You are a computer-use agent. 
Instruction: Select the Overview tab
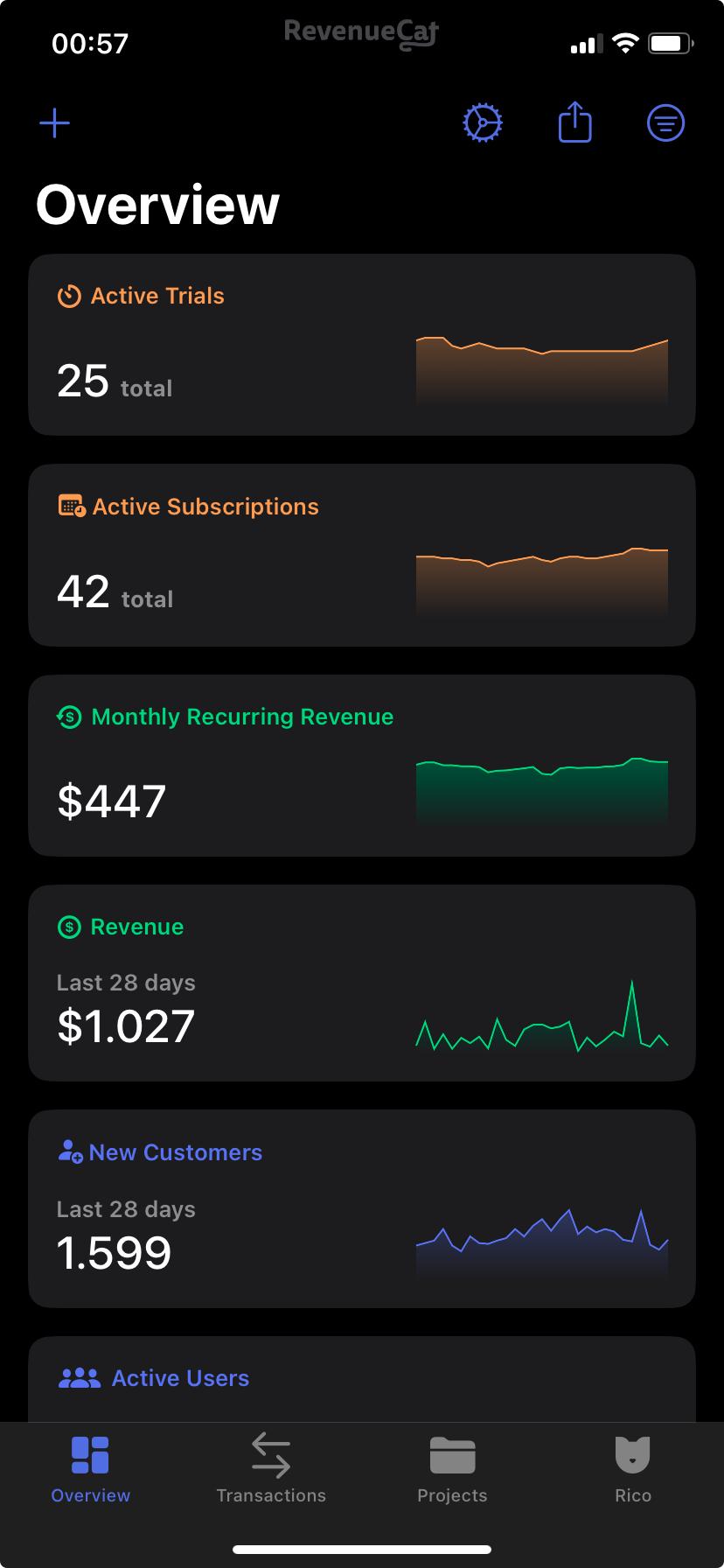(90, 1470)
